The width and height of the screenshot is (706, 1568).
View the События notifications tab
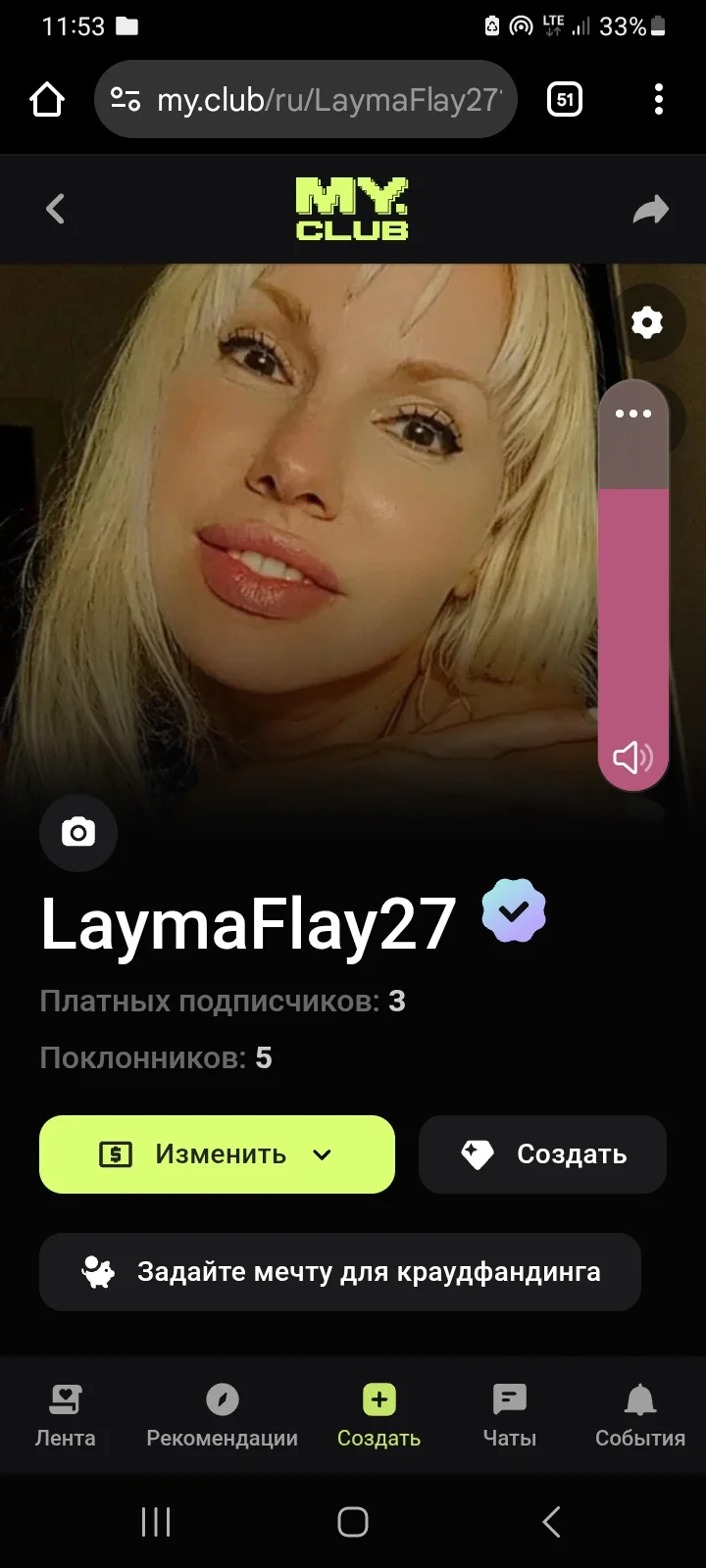640,1415
